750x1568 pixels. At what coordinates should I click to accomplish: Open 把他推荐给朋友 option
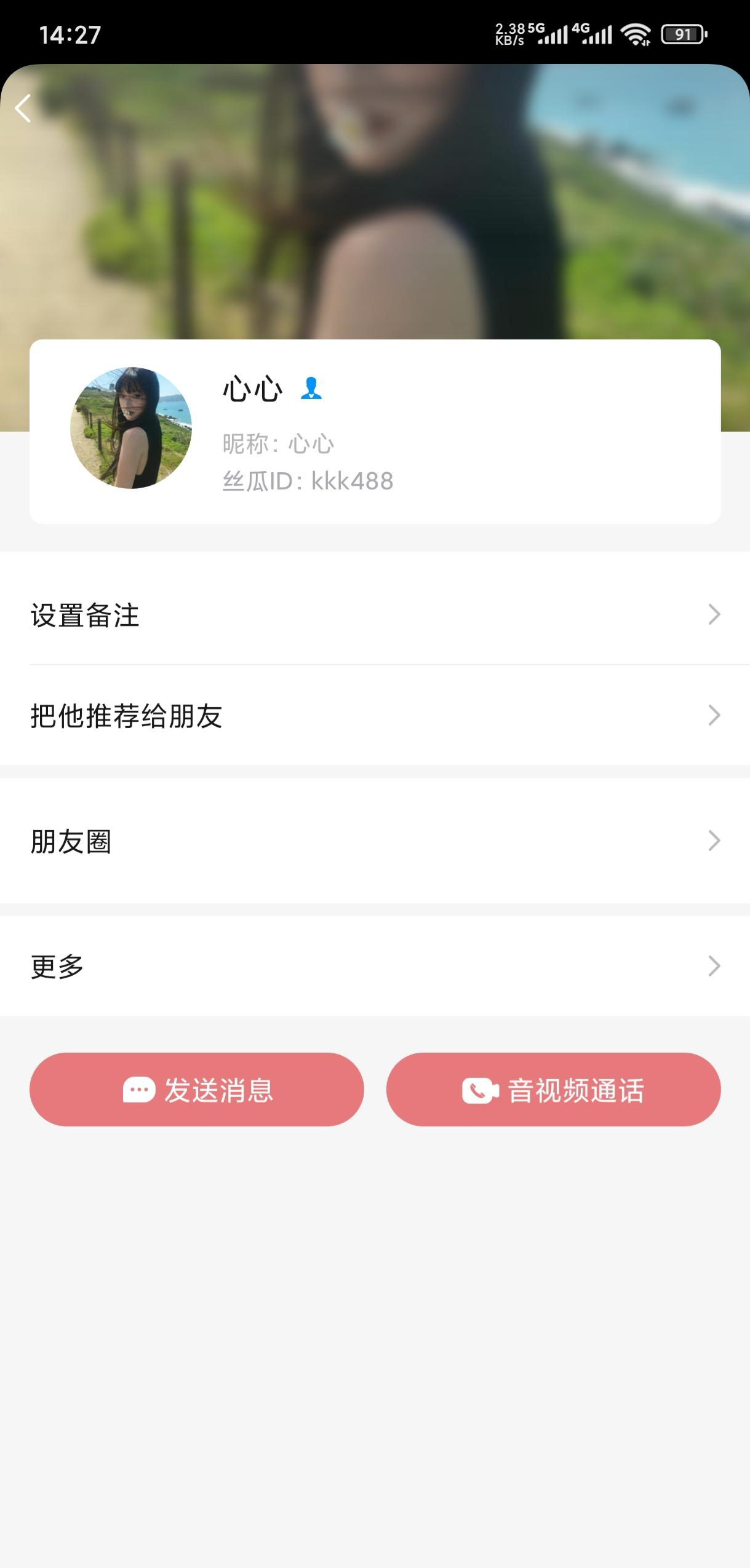[x=375, y=715]
